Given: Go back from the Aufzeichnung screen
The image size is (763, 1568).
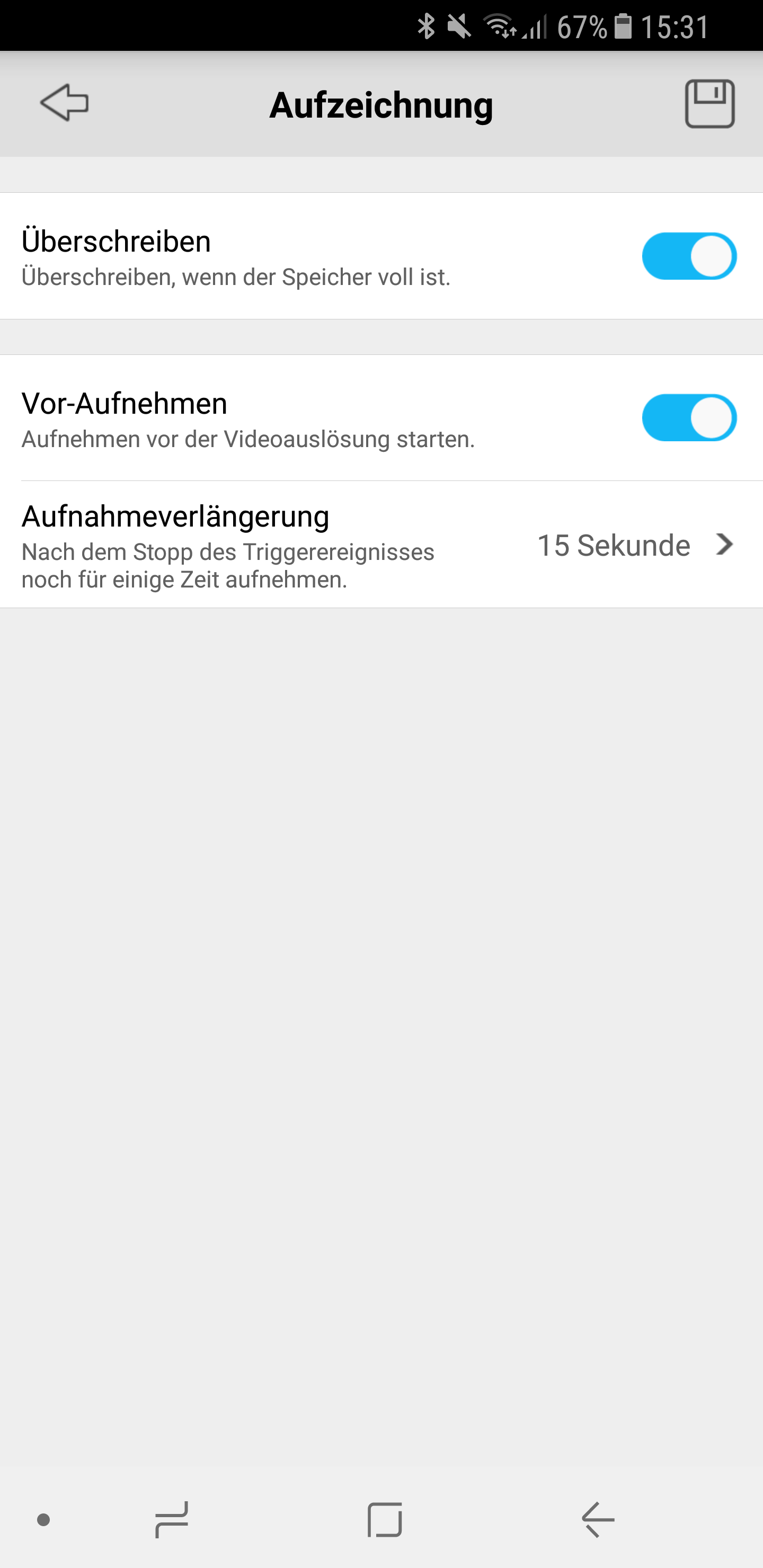Looking at the screenshot, I should pyautogui.click(x=65, y=103).
